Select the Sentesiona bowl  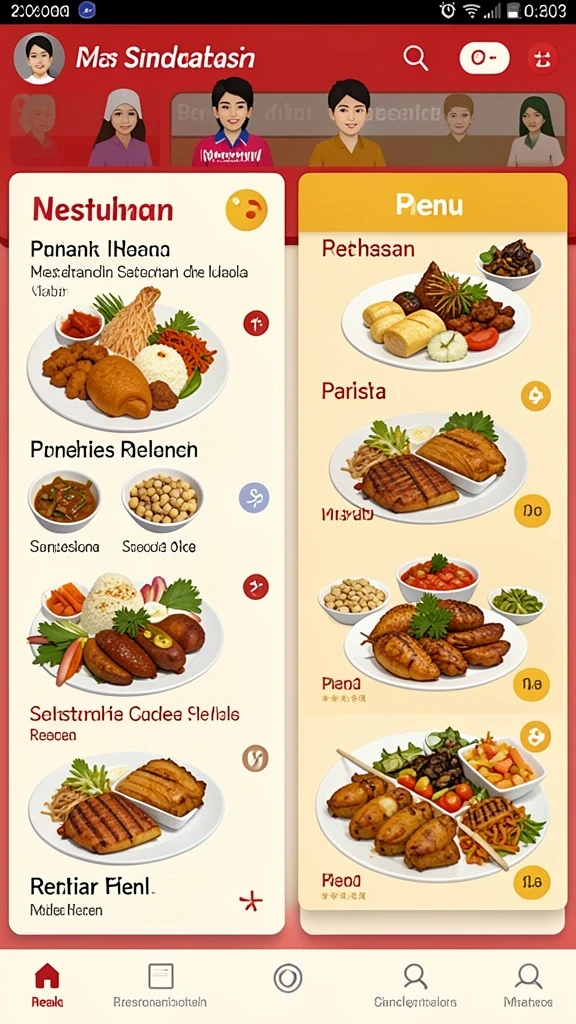(x=64, y=511)
